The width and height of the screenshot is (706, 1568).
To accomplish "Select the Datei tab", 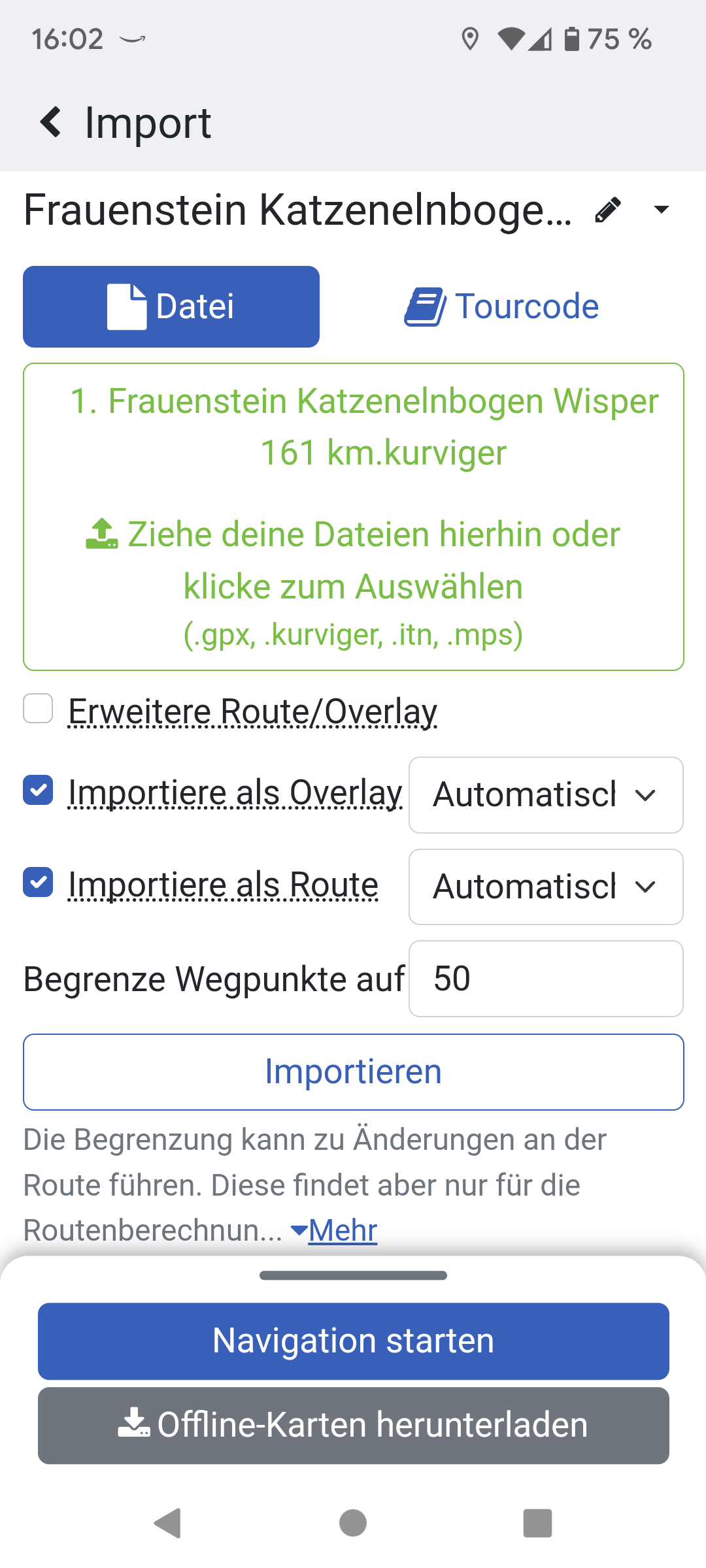I will tap(171, 306).
